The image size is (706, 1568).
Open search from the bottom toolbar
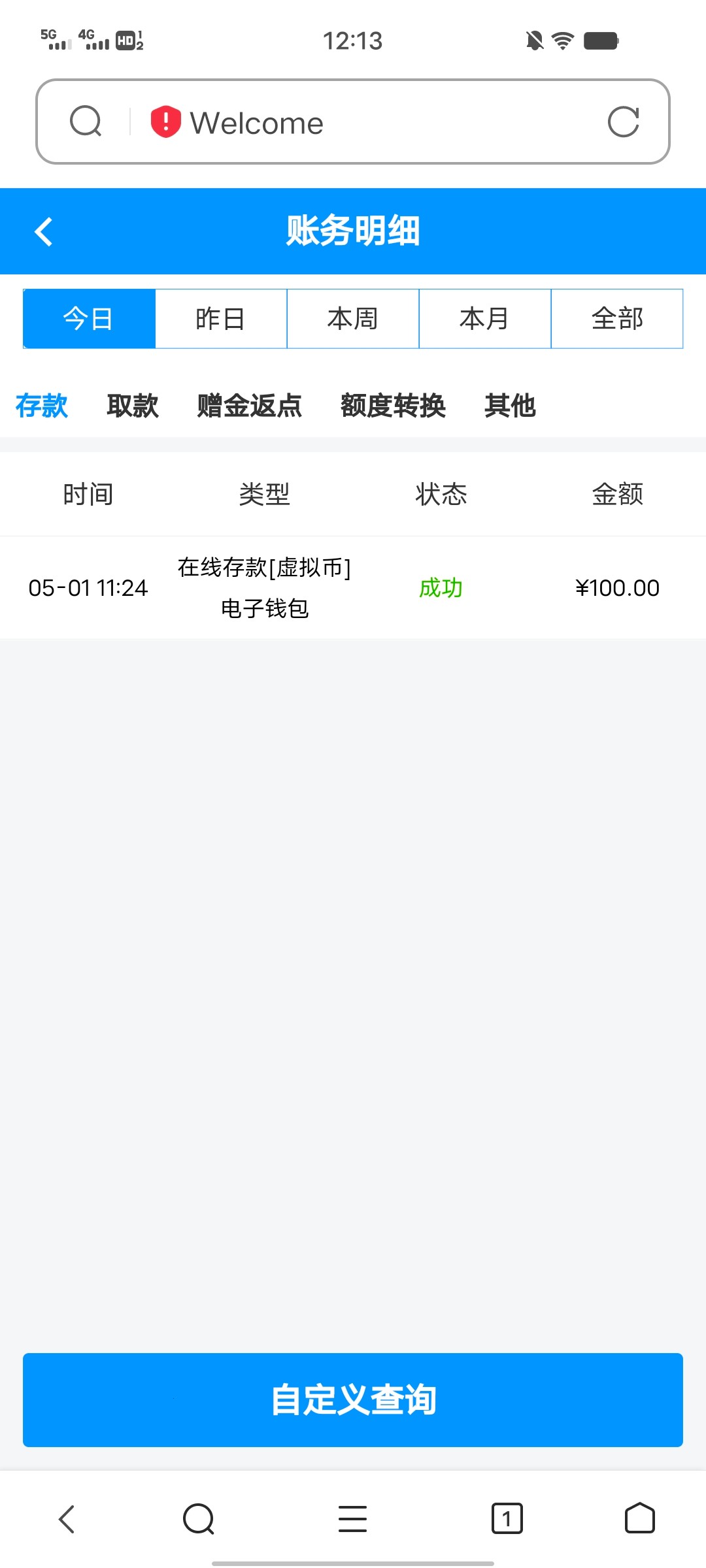pyautogui.click(x=199, y=1518)
